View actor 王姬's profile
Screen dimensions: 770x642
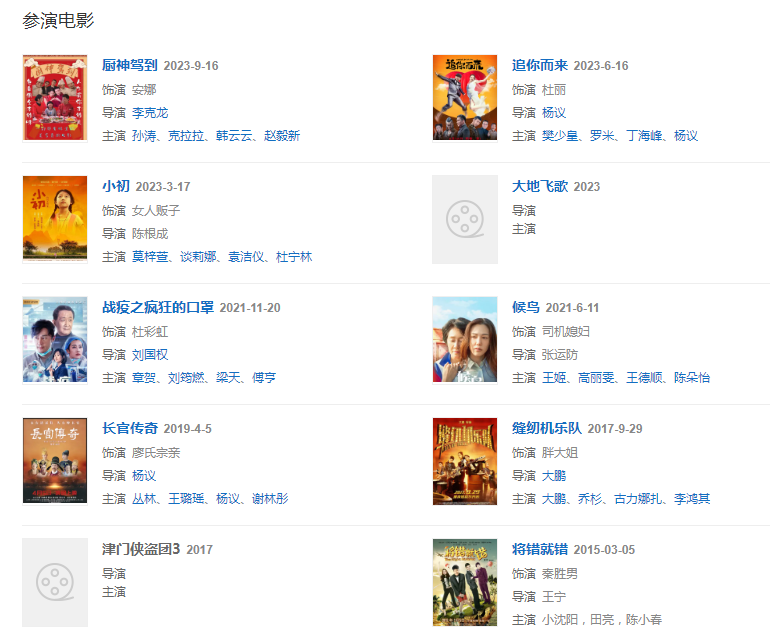554,378
